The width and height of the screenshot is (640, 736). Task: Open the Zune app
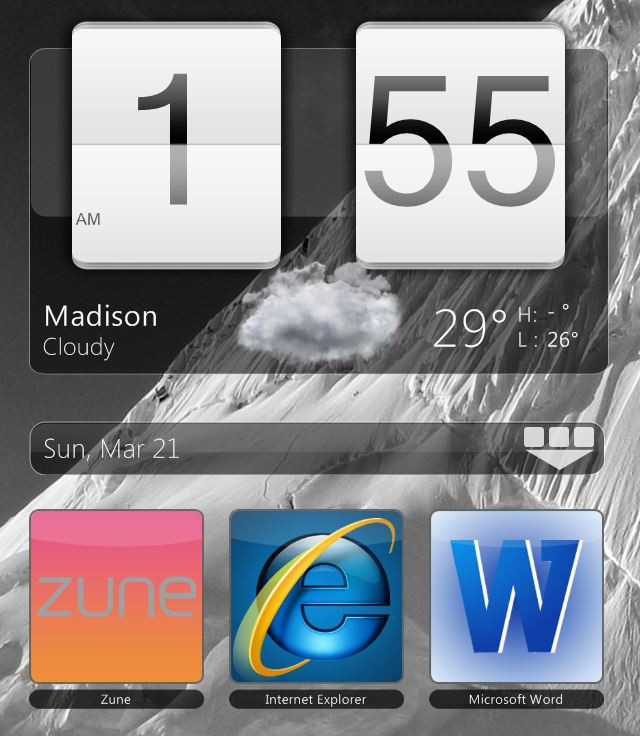pos(116,596)
